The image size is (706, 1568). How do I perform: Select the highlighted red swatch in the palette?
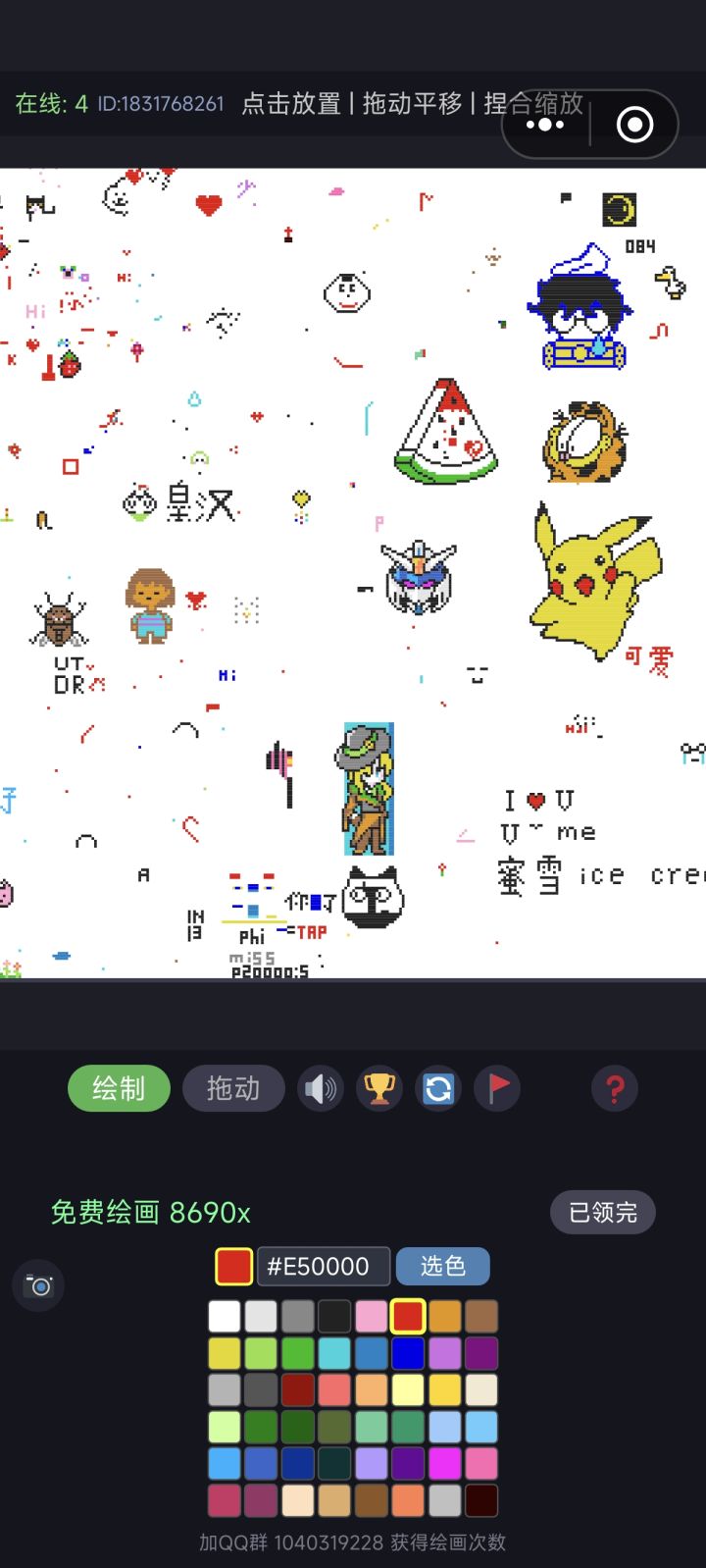click(x=407, y=1315)
